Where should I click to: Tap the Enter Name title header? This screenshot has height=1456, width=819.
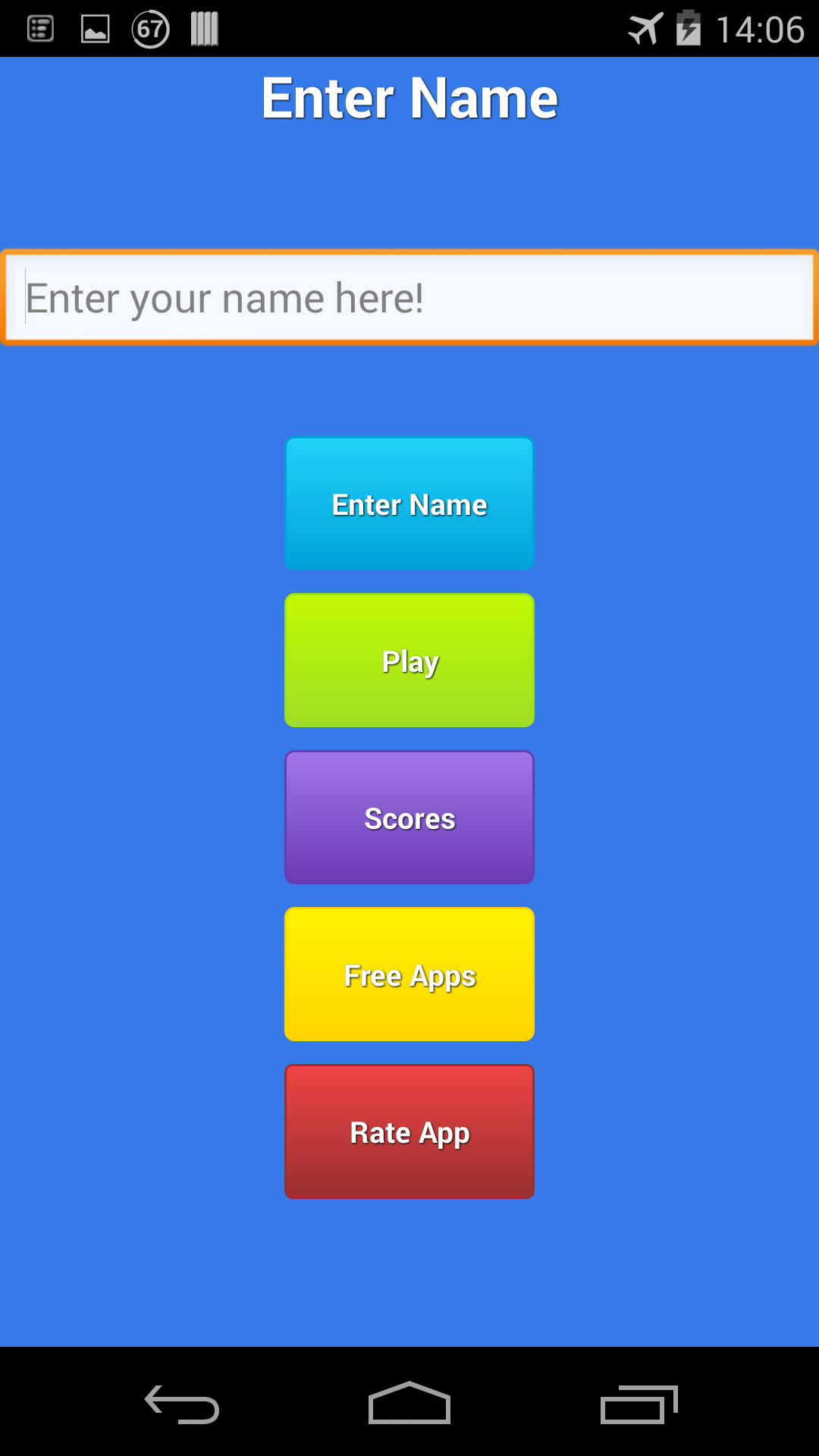[x=409, y=97]
